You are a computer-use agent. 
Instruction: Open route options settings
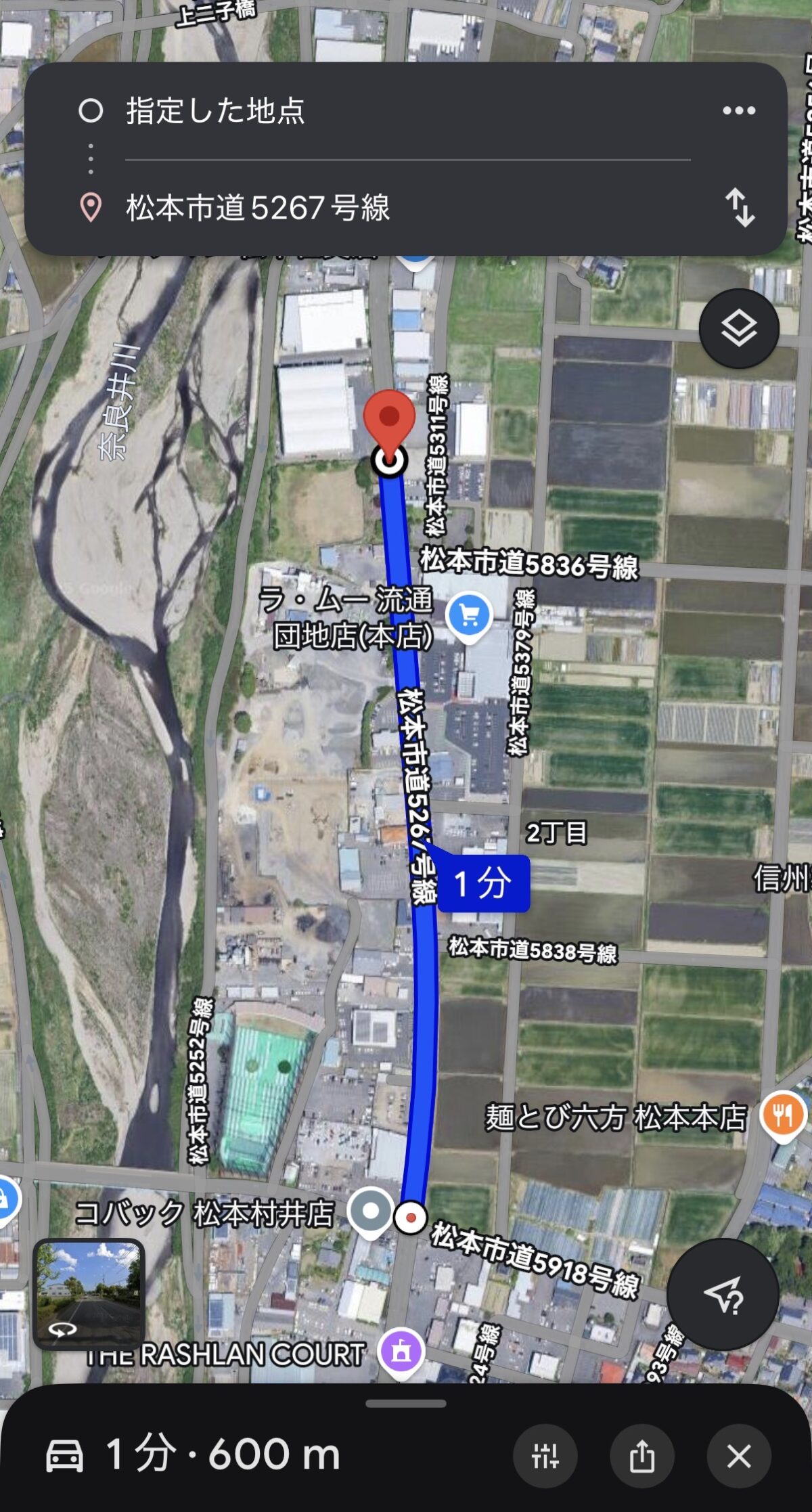(x=545, y=1455)
